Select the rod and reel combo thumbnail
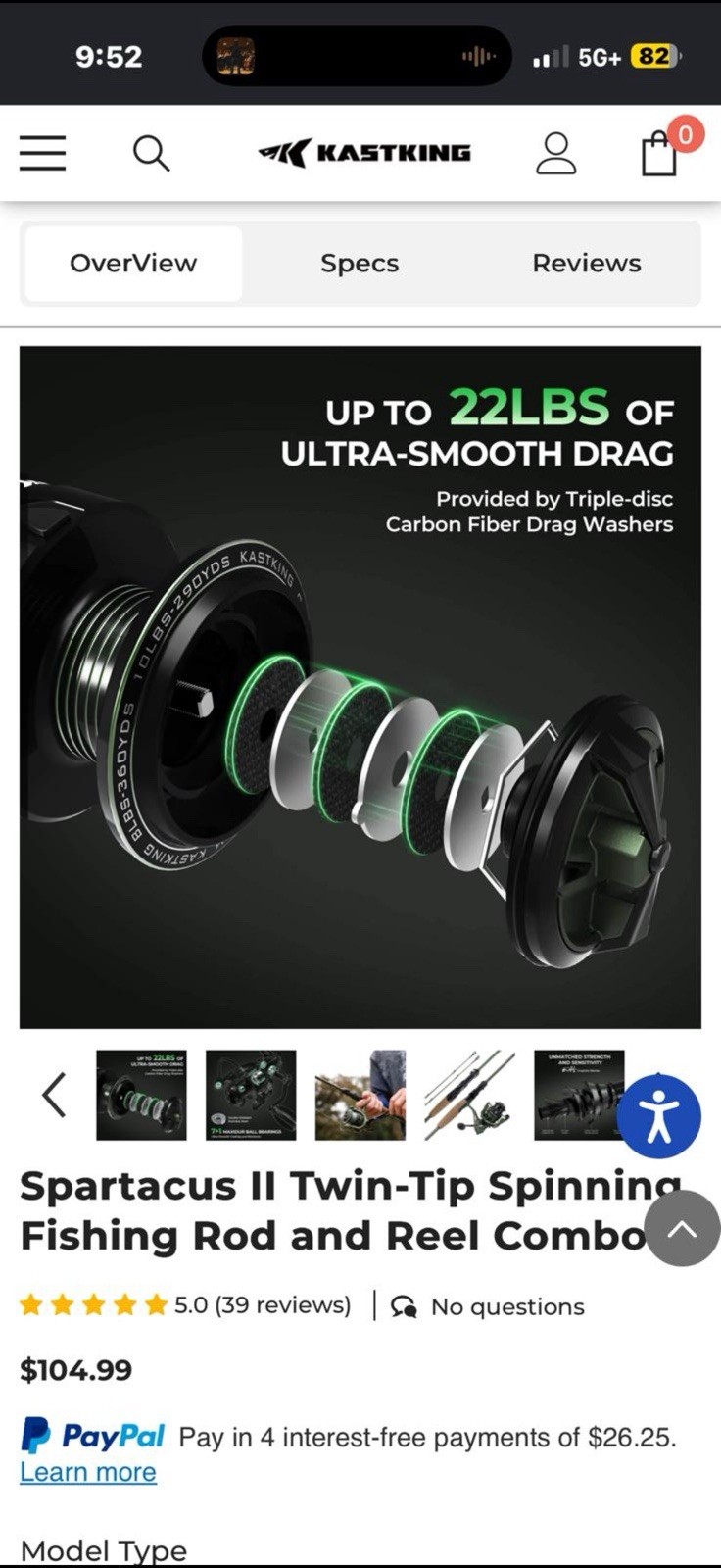Screen dimensions: 721x1568 (x=469, y=1095)
